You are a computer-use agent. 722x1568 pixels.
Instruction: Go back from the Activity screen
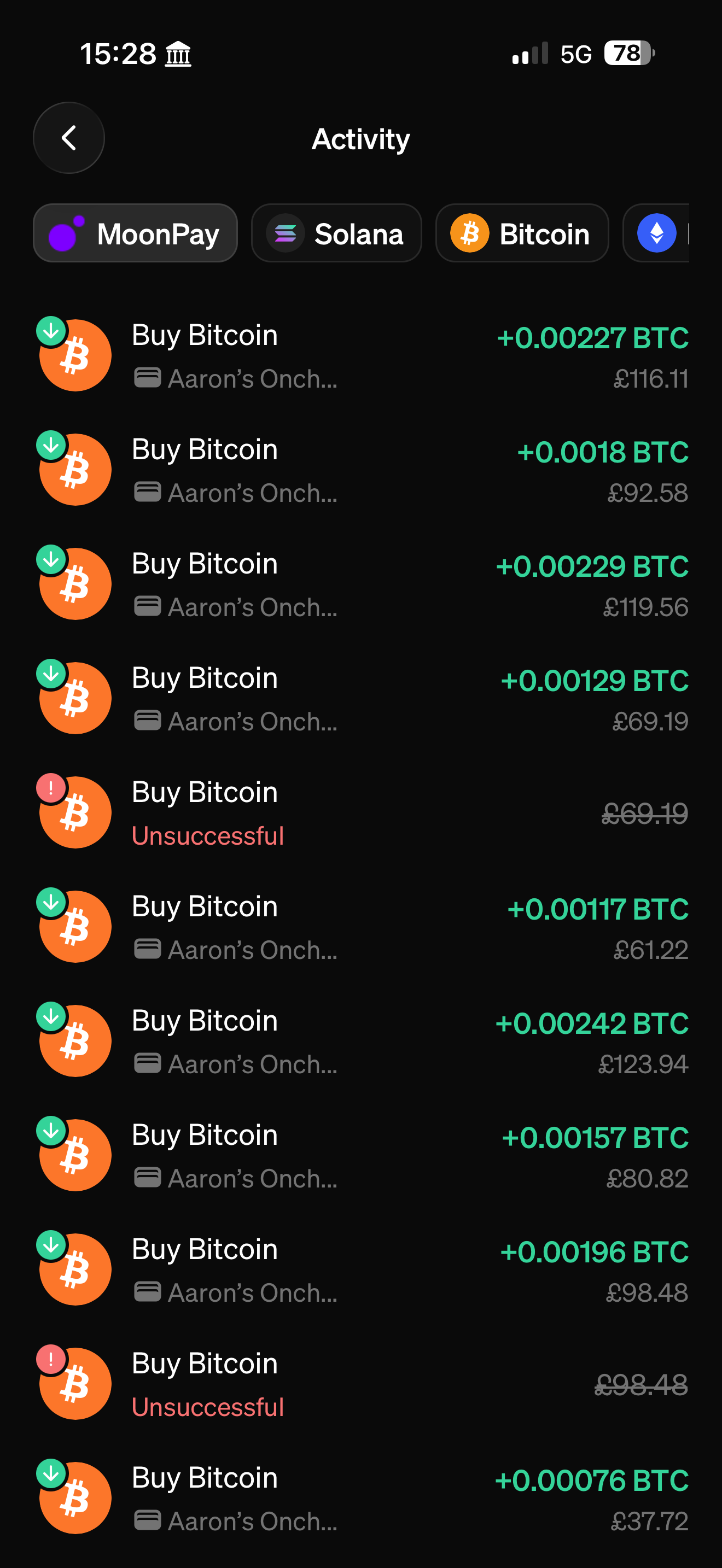(69, 138)
